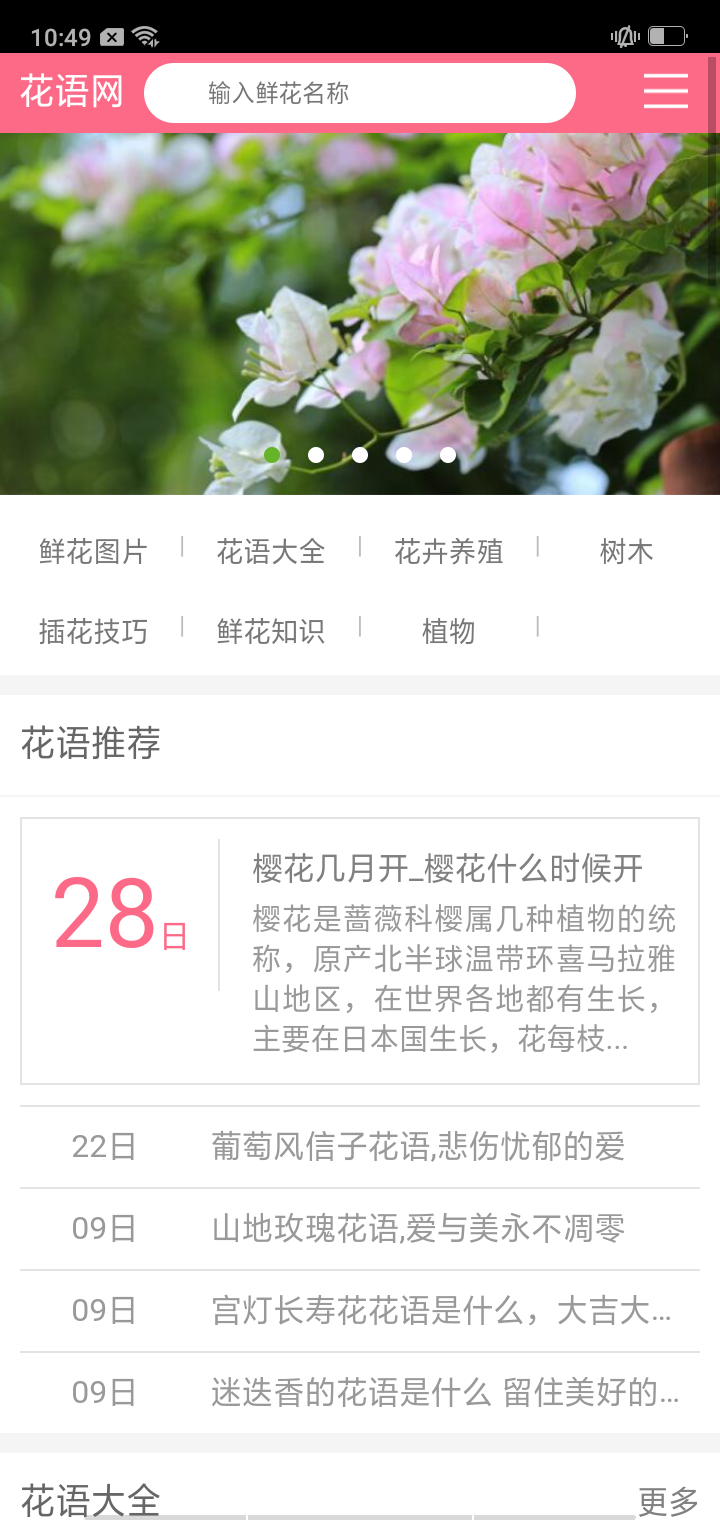
Task: Open the 树木 category
Action: (626, 551)
